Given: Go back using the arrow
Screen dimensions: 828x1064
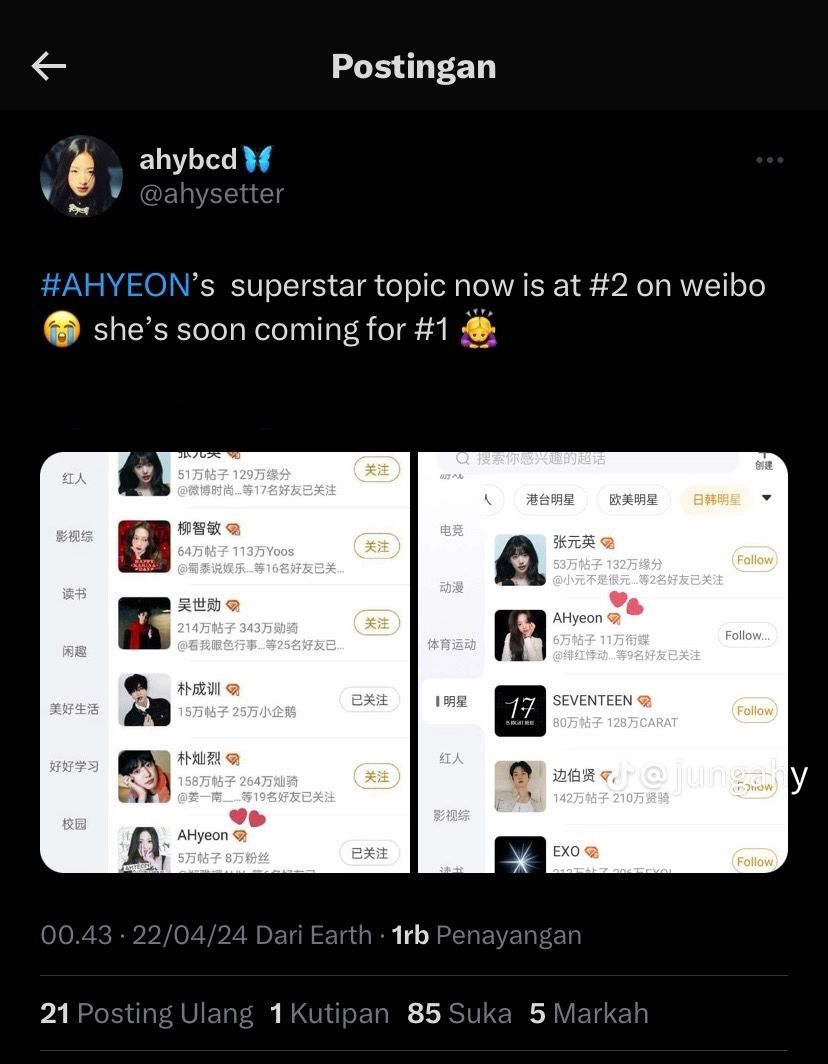Looking at the screenshot, I should tap(48, 67).
